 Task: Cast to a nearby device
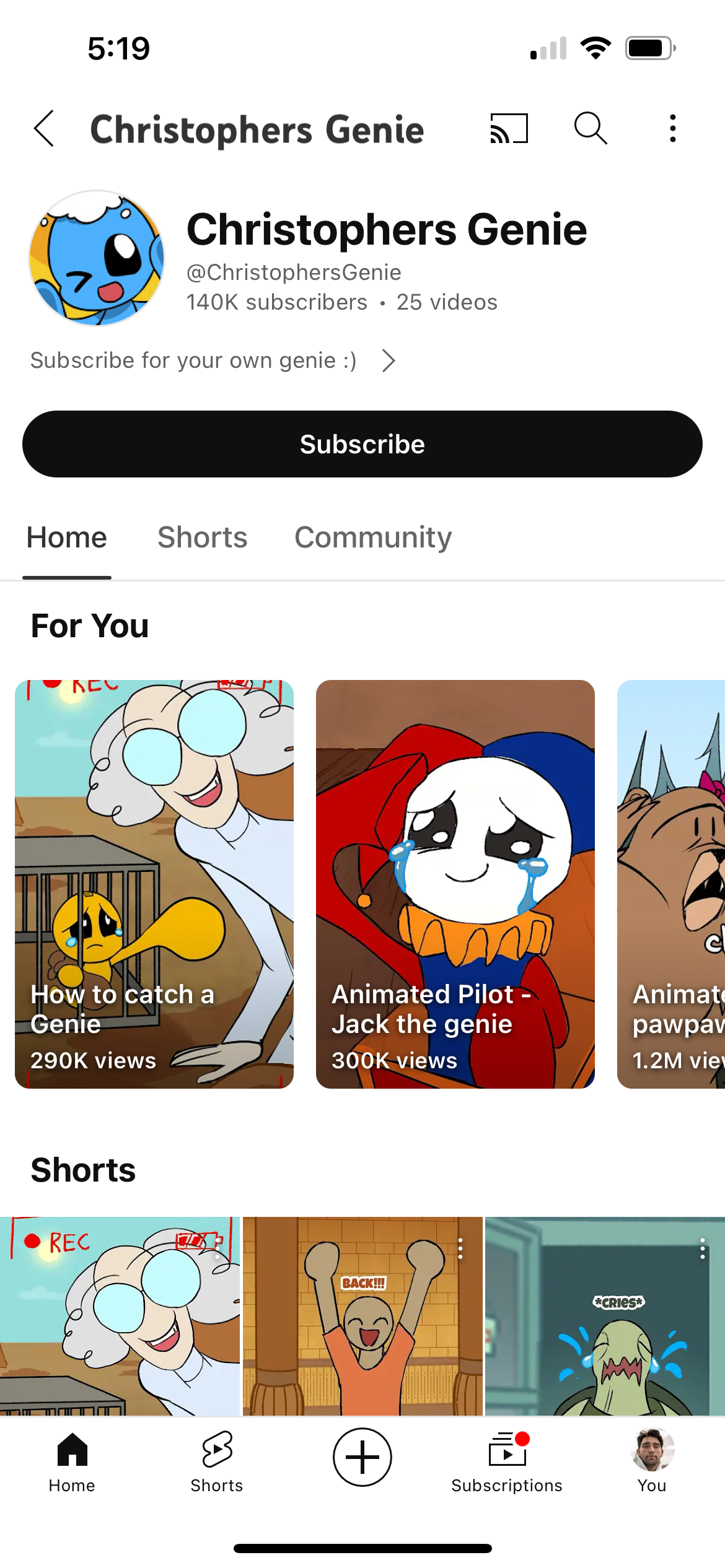pyautogui.click(x=509, y=129)
